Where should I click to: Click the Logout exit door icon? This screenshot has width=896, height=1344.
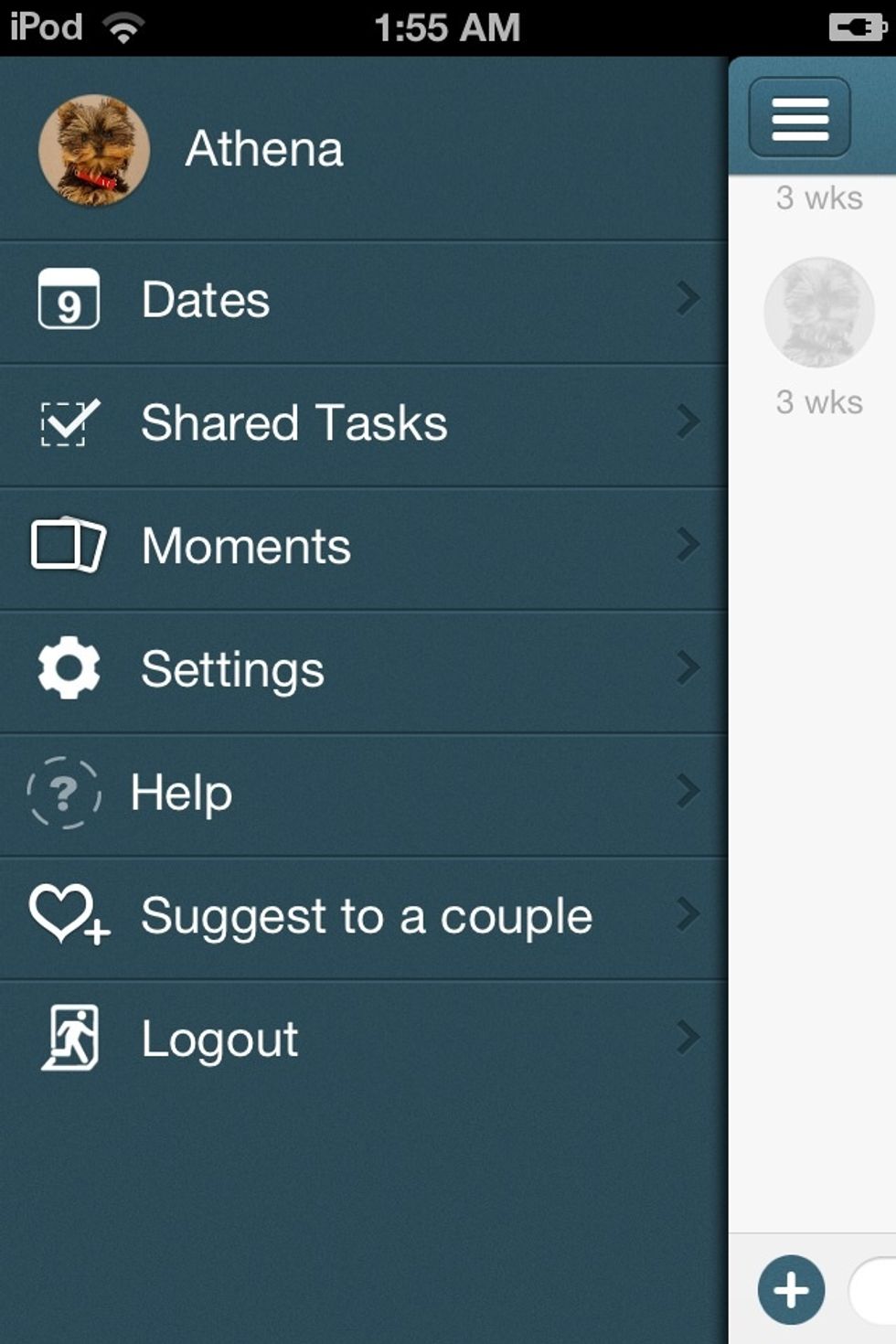[69, 1038]
